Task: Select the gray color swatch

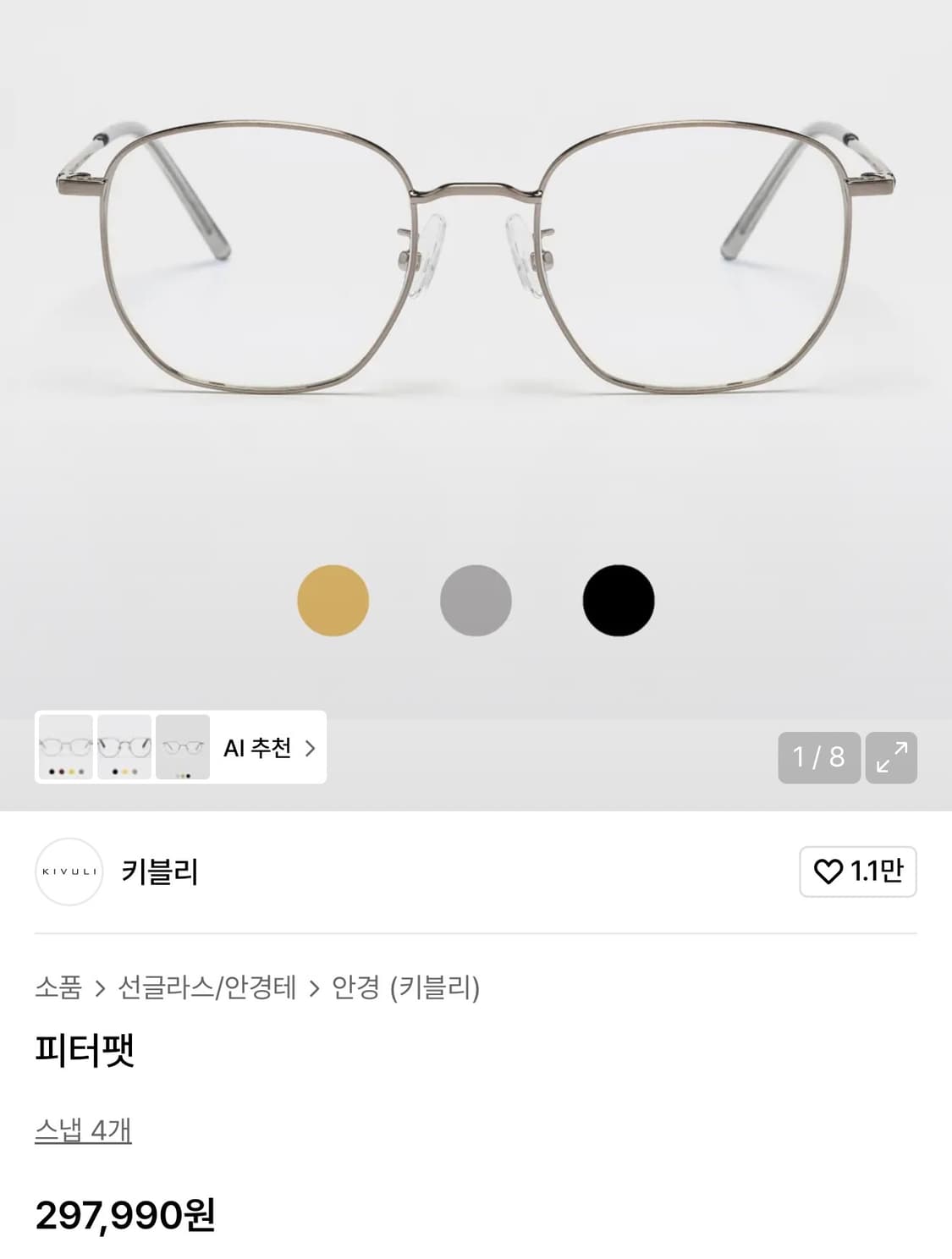Action: pos(476,600)
